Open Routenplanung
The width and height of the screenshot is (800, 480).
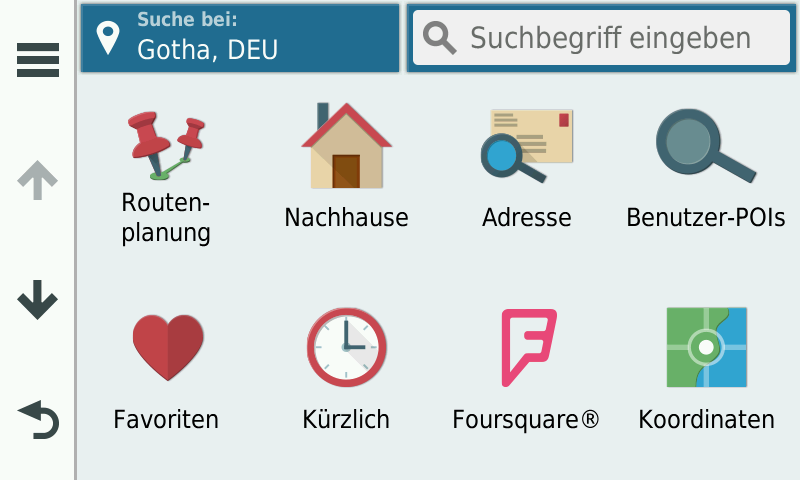(166, 175)
